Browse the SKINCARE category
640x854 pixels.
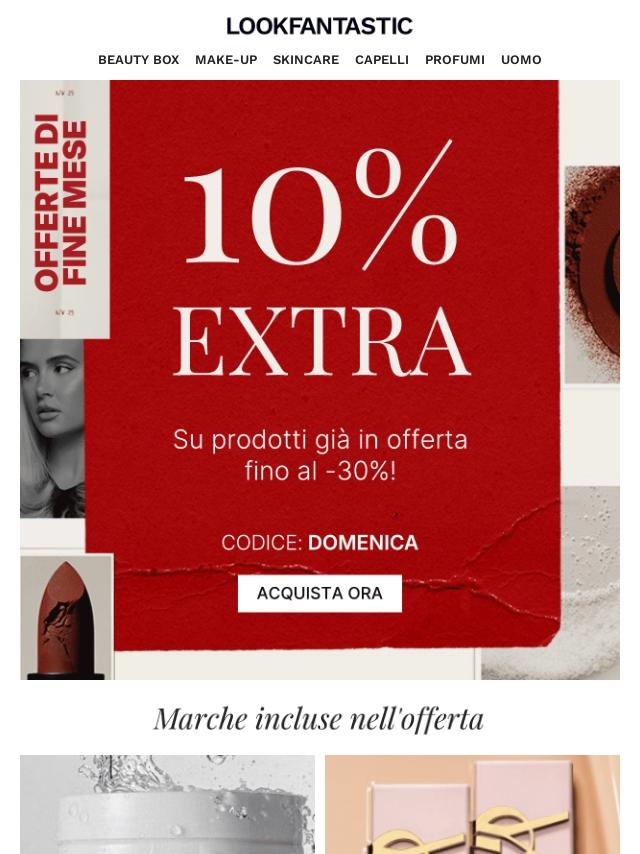(x=305, y=60)
